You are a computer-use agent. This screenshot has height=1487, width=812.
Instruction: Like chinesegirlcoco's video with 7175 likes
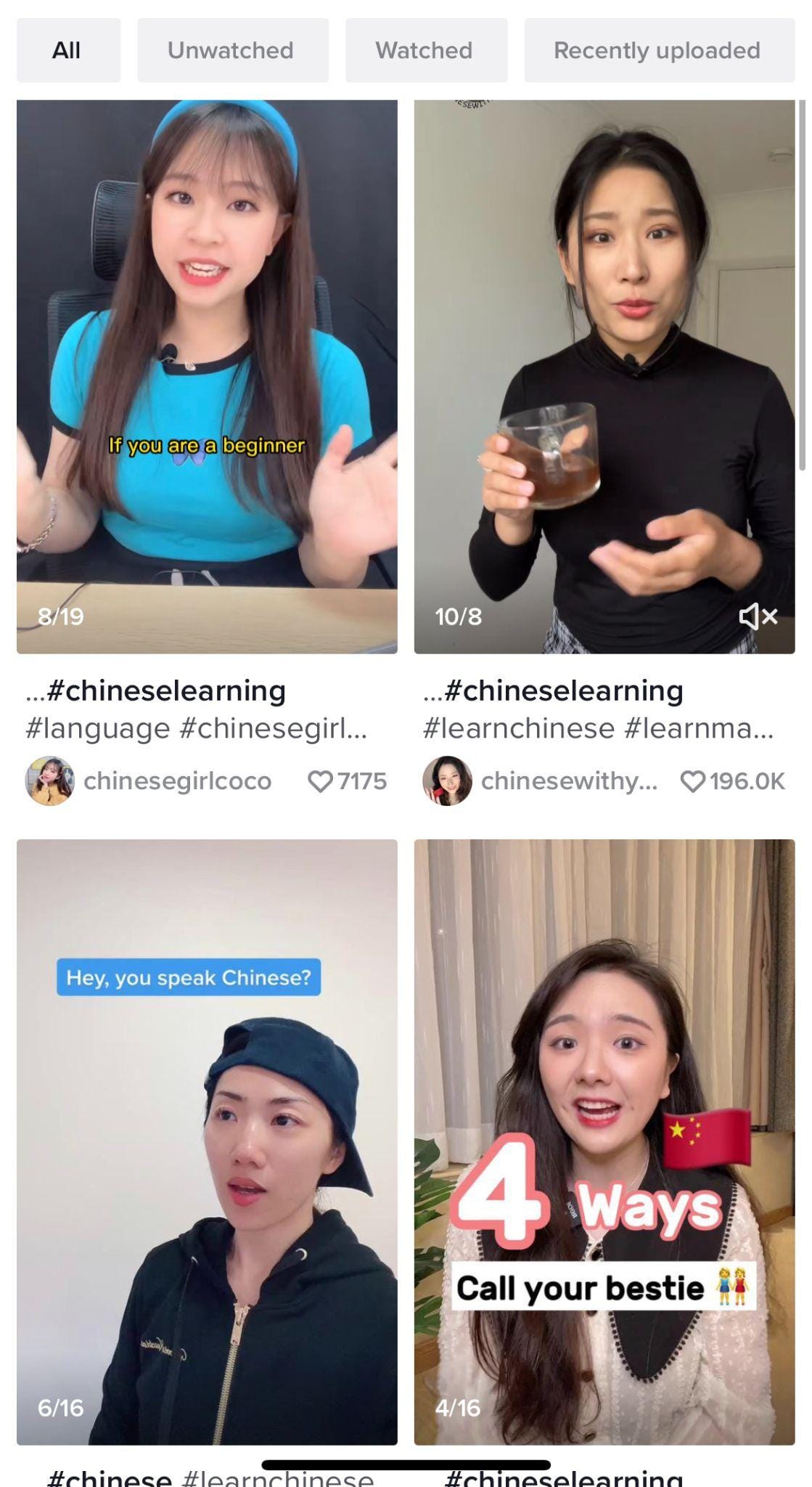click(320, 781)
